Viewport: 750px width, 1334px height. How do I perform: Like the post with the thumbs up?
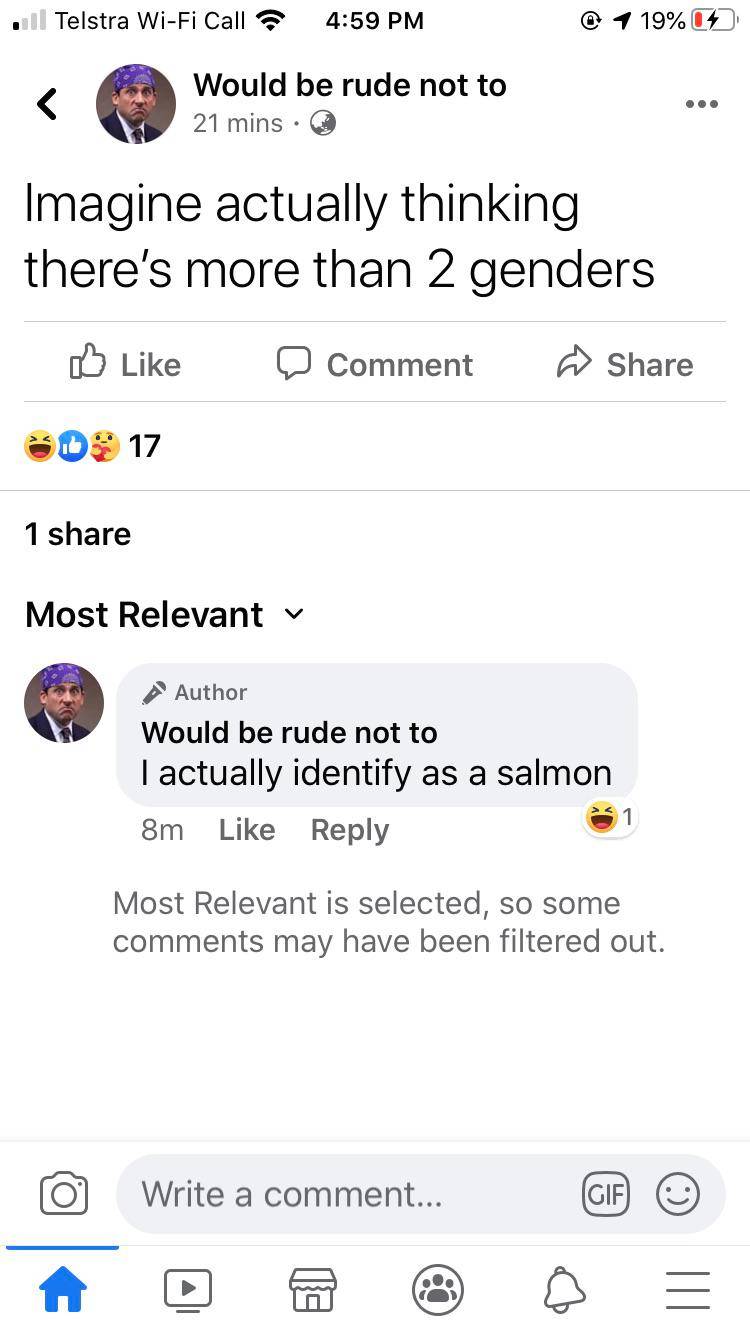coord(125,364)
